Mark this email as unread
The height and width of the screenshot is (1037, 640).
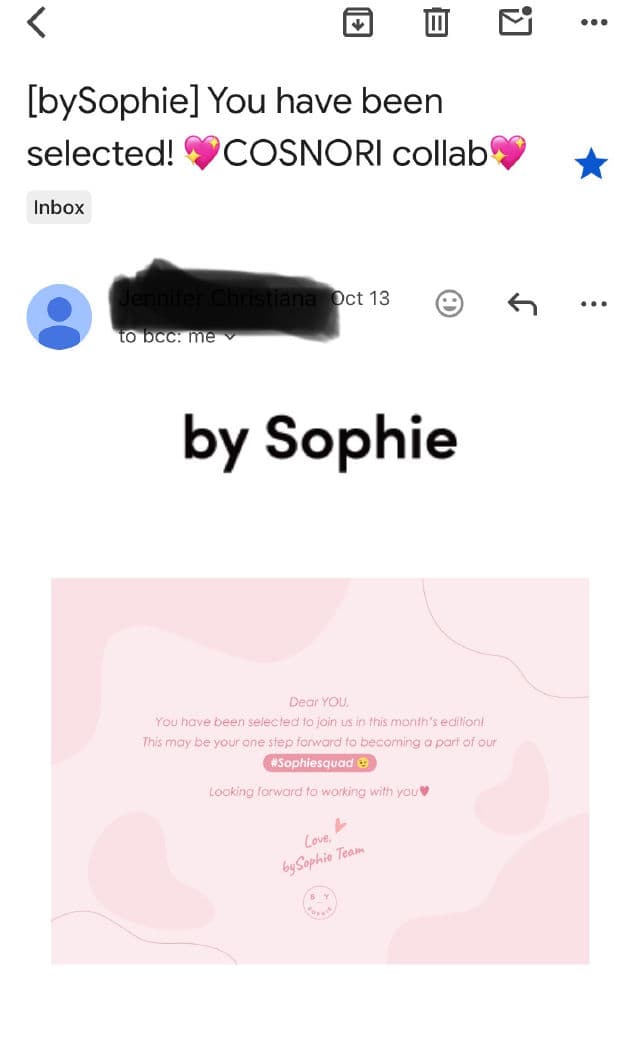pos(516,21)
